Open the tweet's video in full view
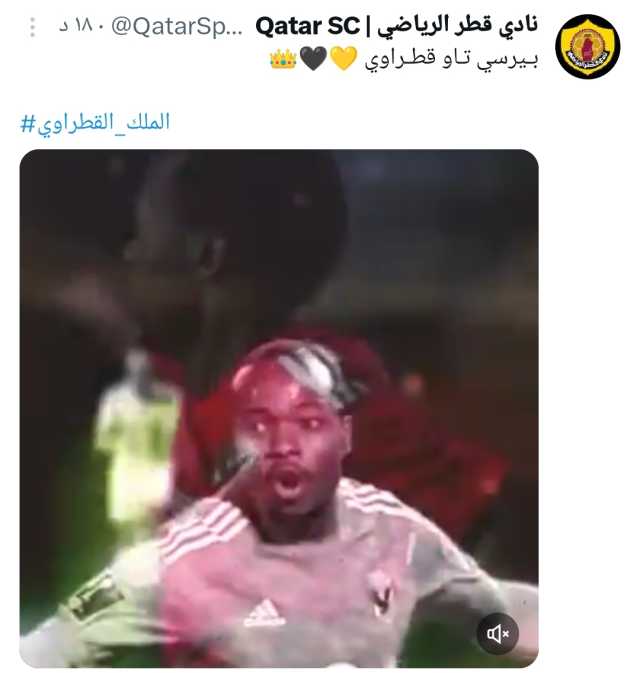Screen dimensions: 640x673 pos(279,400)
